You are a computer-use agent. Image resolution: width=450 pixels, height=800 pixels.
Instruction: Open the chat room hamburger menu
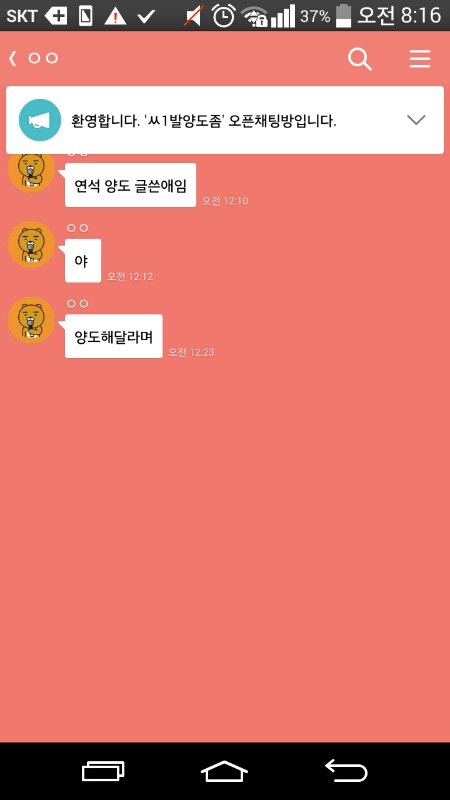click(x=420, y=59)
